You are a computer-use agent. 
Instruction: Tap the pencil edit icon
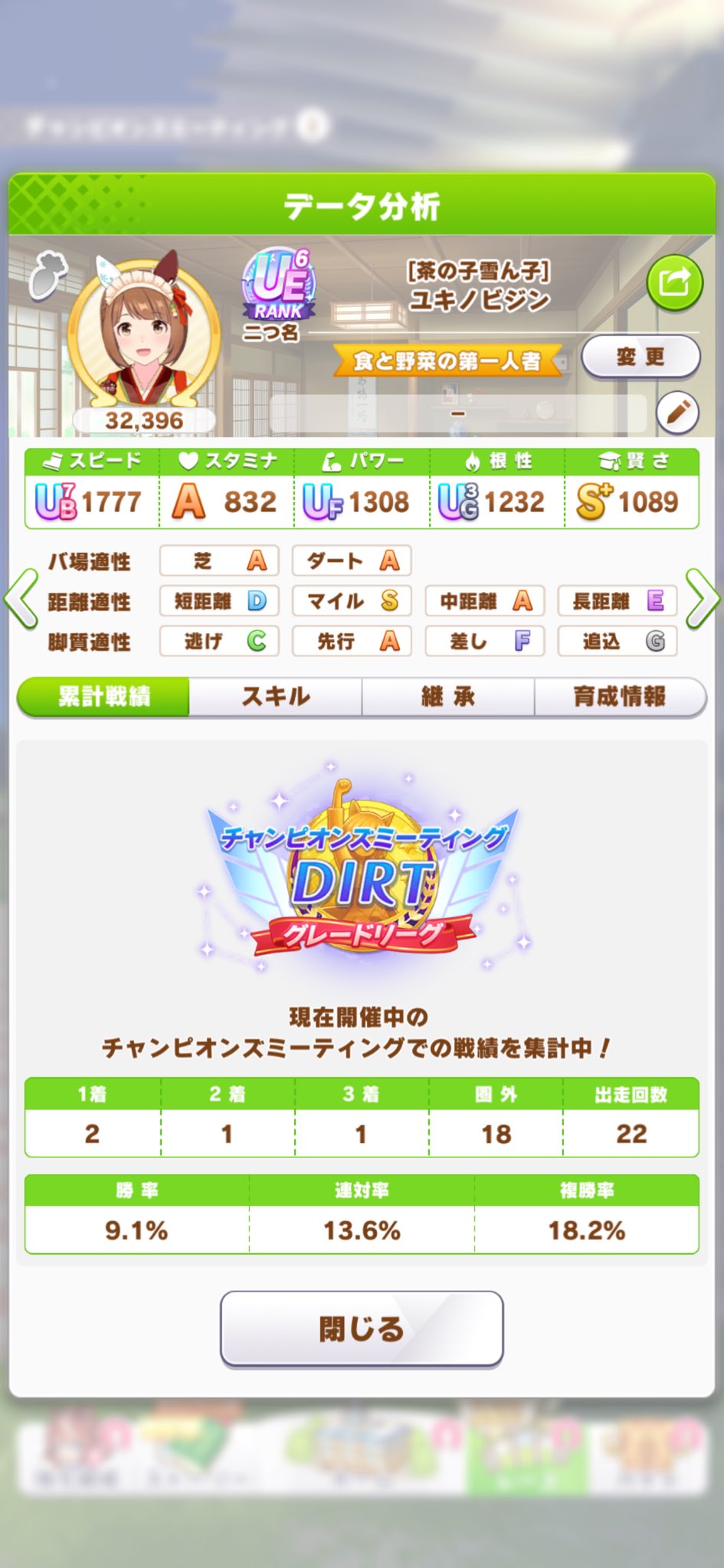pyautogui.click(x=677, y=413)
